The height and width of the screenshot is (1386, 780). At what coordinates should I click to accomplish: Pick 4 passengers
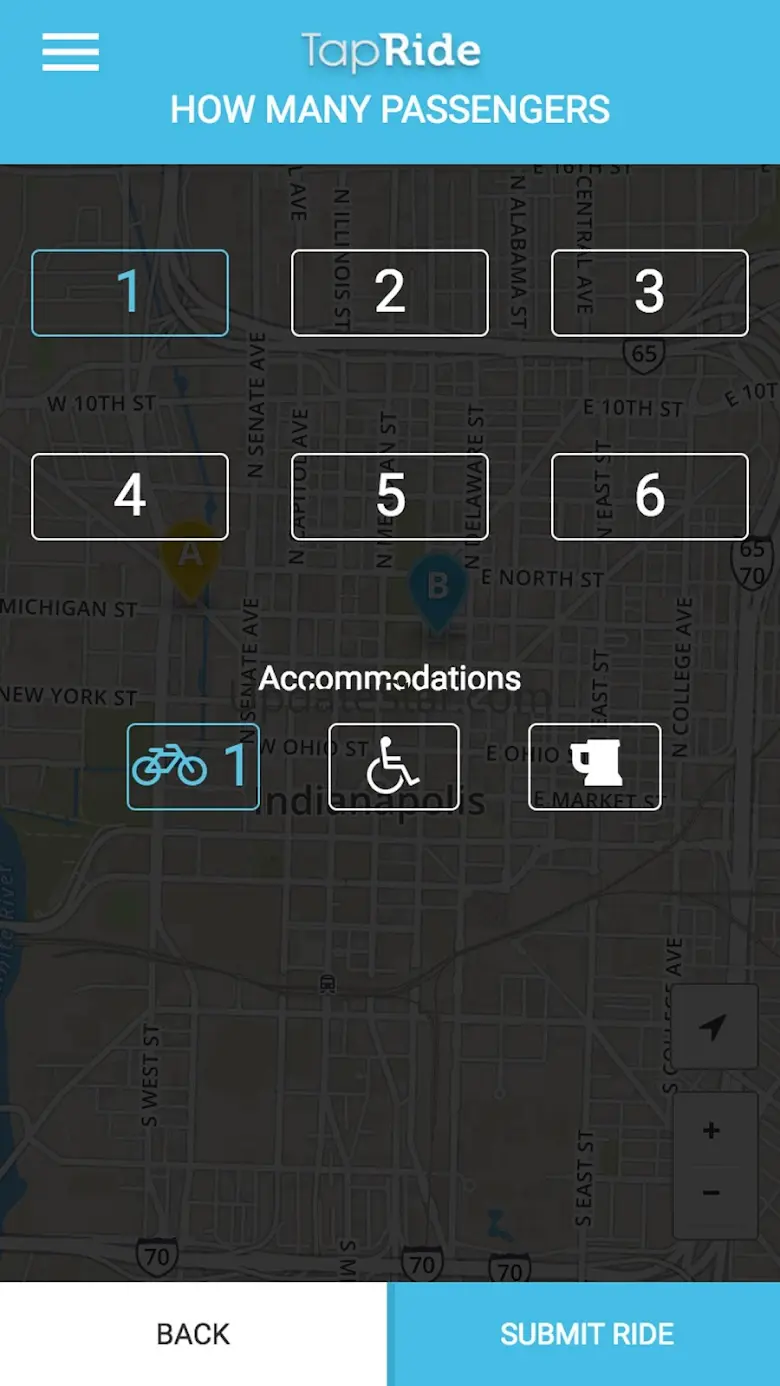(x=130, y=496)
